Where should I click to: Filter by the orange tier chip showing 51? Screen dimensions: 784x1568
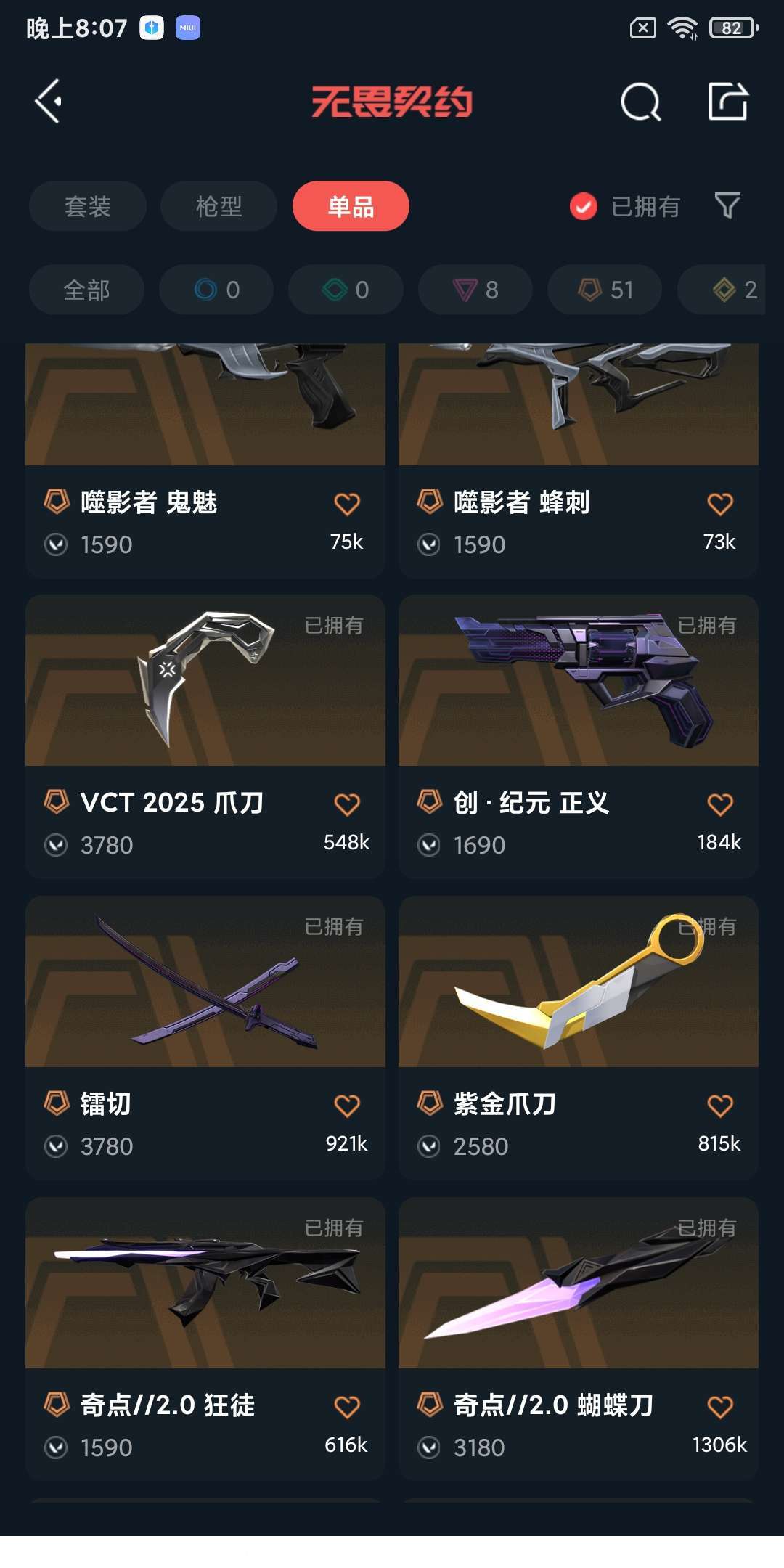[605, 290]
